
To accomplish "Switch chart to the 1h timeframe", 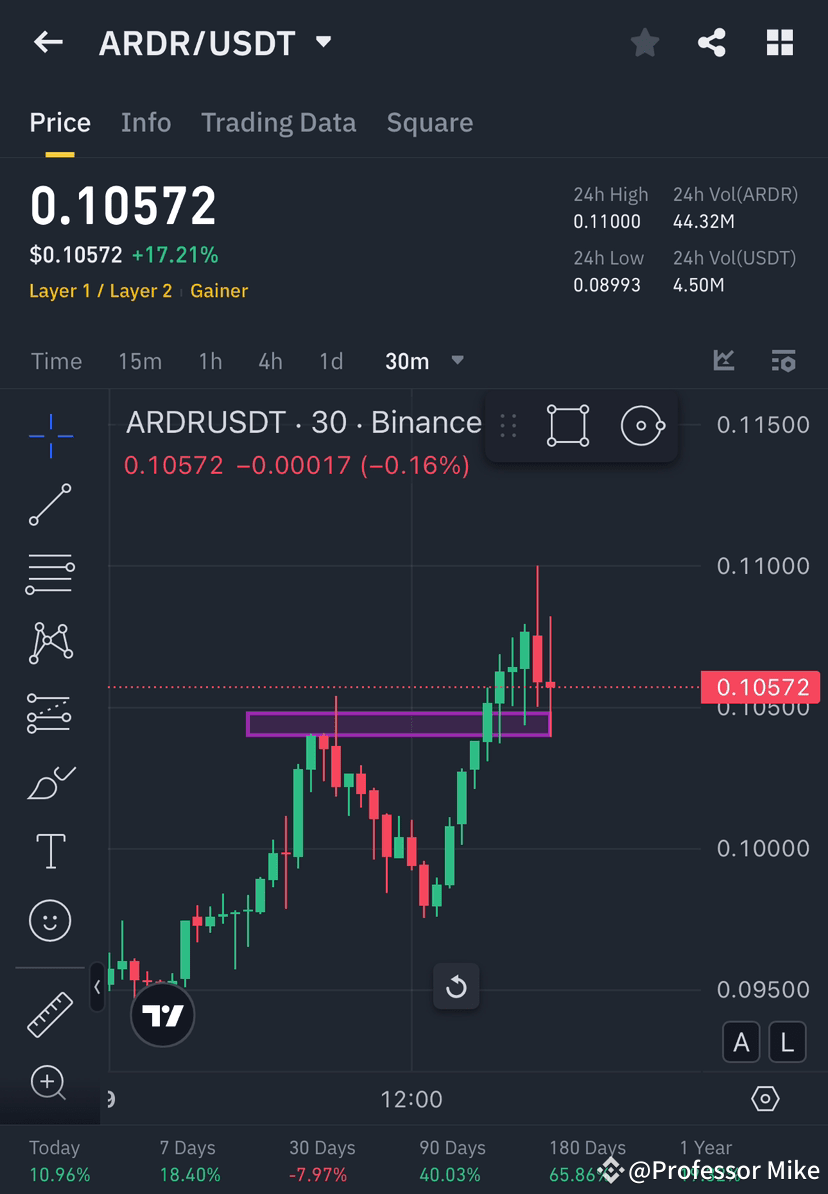I will [210, 361].
